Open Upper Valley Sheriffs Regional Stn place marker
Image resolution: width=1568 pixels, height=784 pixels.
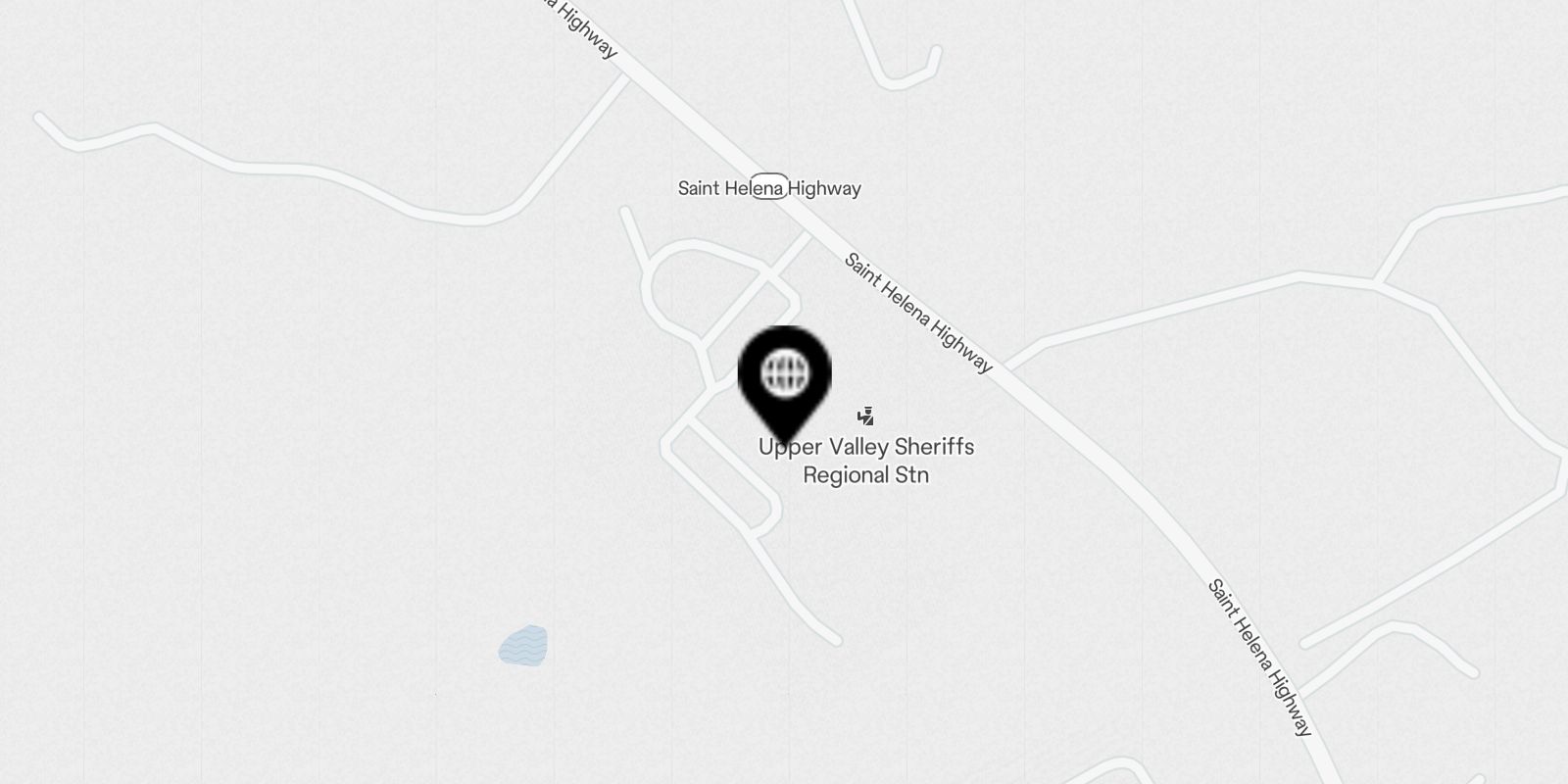[x=865, y=416]
